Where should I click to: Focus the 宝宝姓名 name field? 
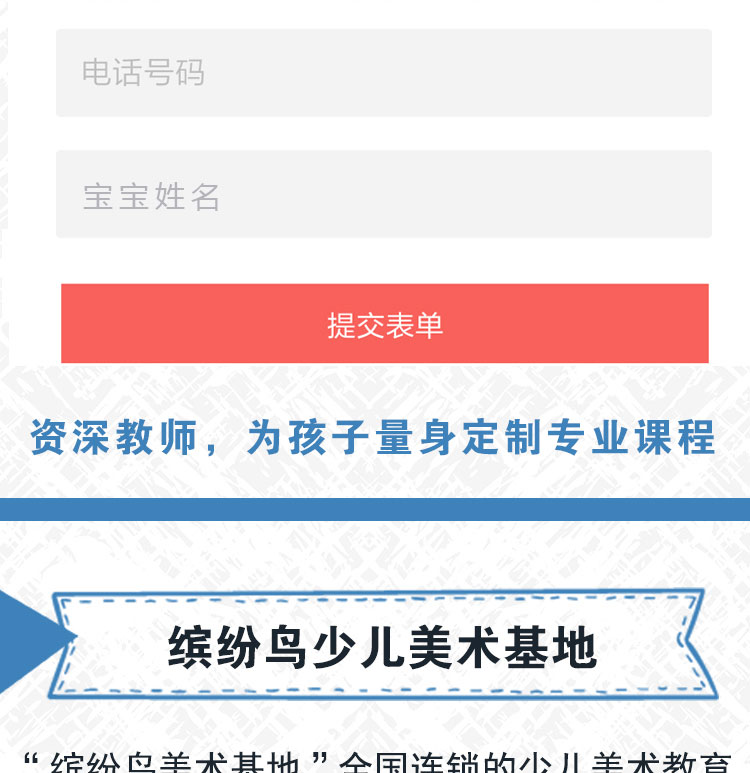383,195
